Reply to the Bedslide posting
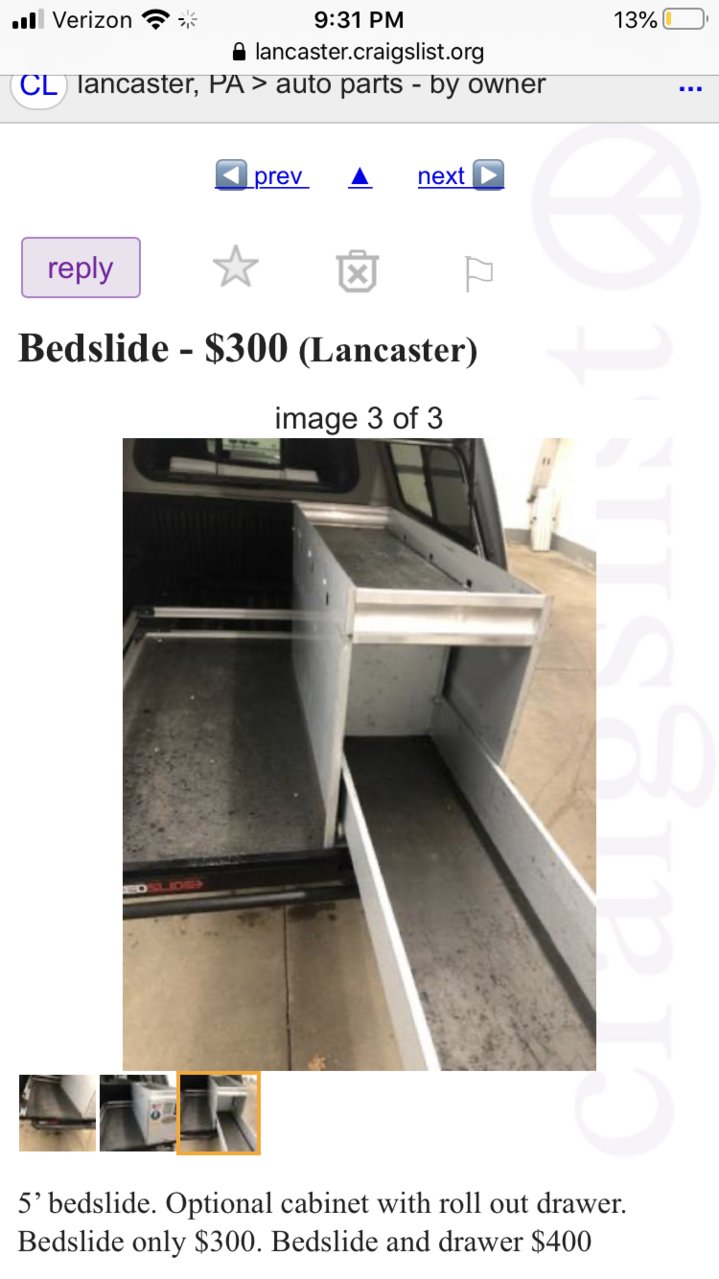The width and height of the screenshot is (719, 1279). [x=81, y=267]
